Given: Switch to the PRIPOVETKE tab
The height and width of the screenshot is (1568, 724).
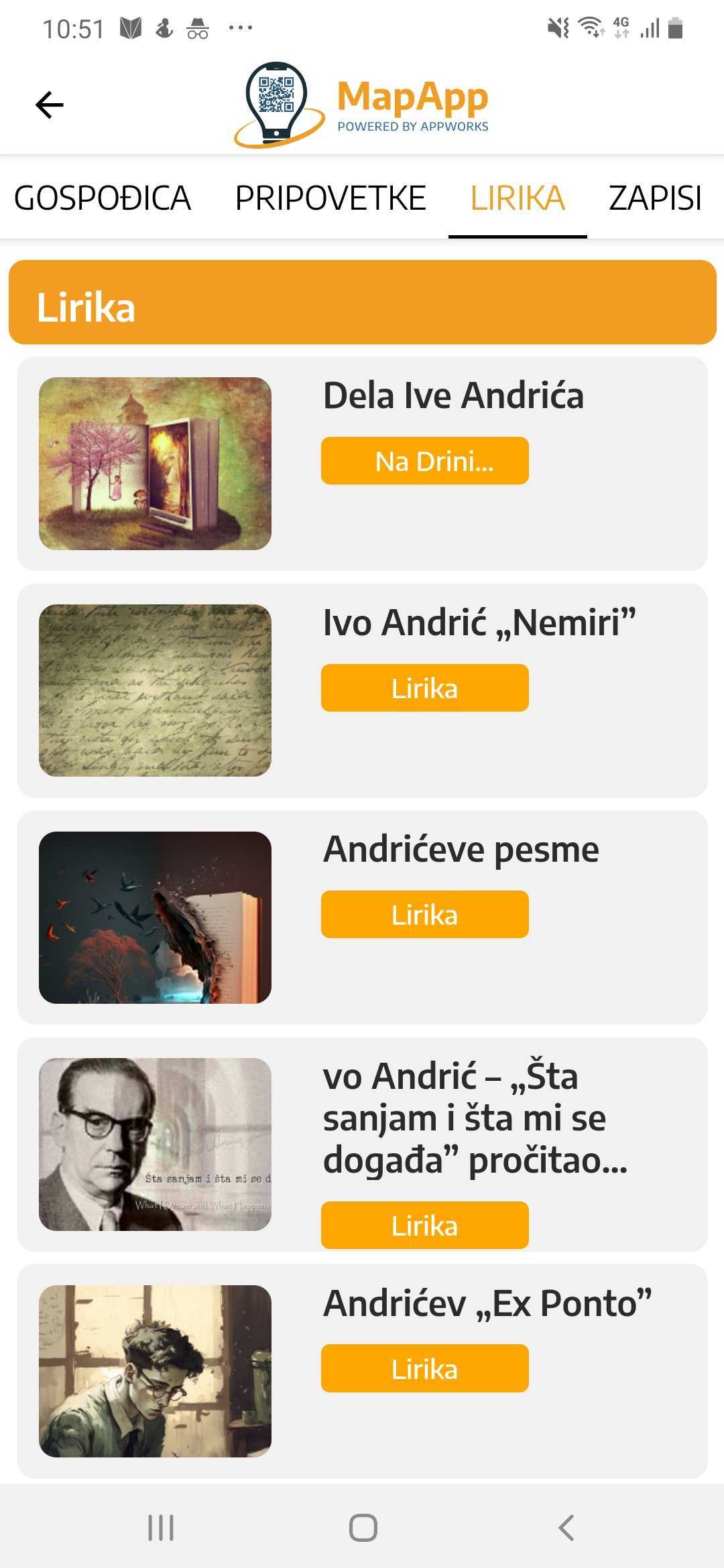Looking at the screenshot, I should tap(330, 198).
